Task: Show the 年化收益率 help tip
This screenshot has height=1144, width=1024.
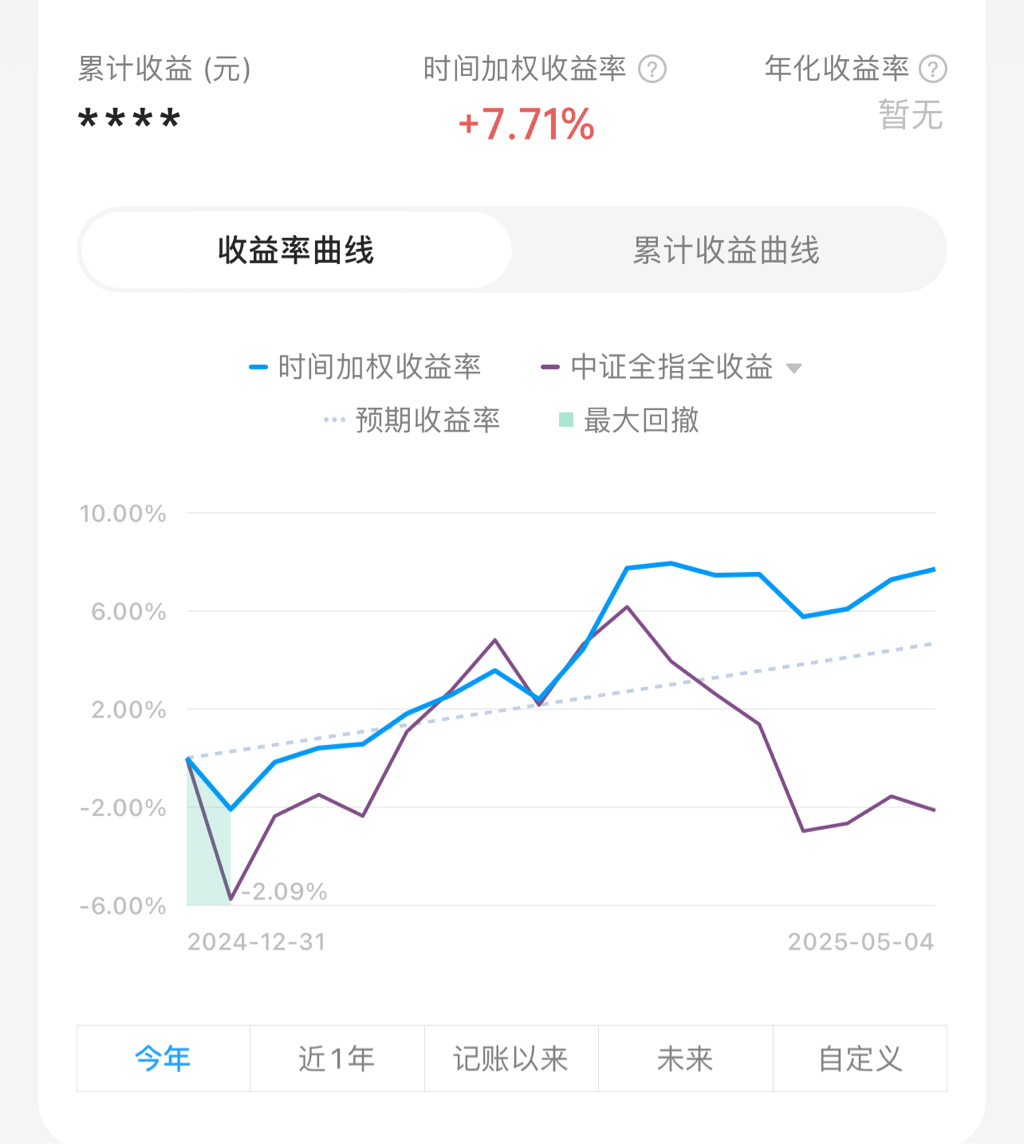Action: (x=933, y=69)
